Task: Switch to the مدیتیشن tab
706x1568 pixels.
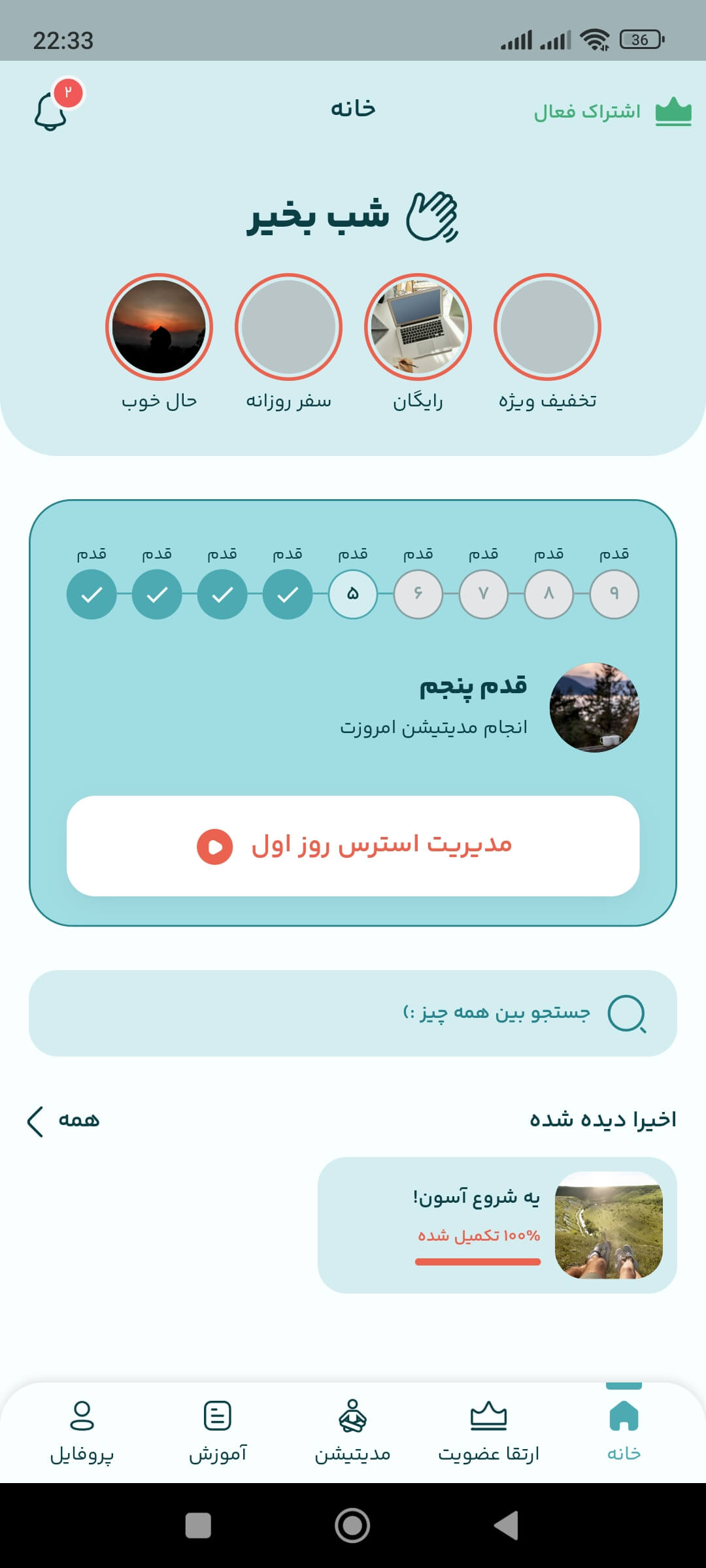Action: (353, 1432)
